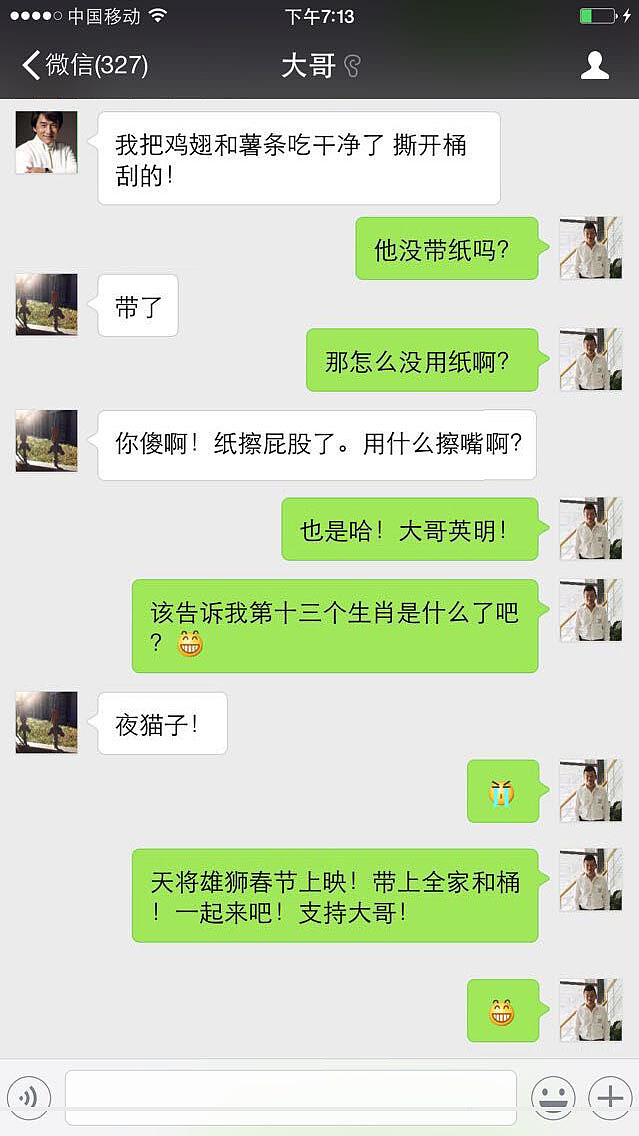The height and width of the screenshot is (1136, 639).
Task: Tap the contact avatar beside 夜猫子!
Action: click(x=47, y=722)
